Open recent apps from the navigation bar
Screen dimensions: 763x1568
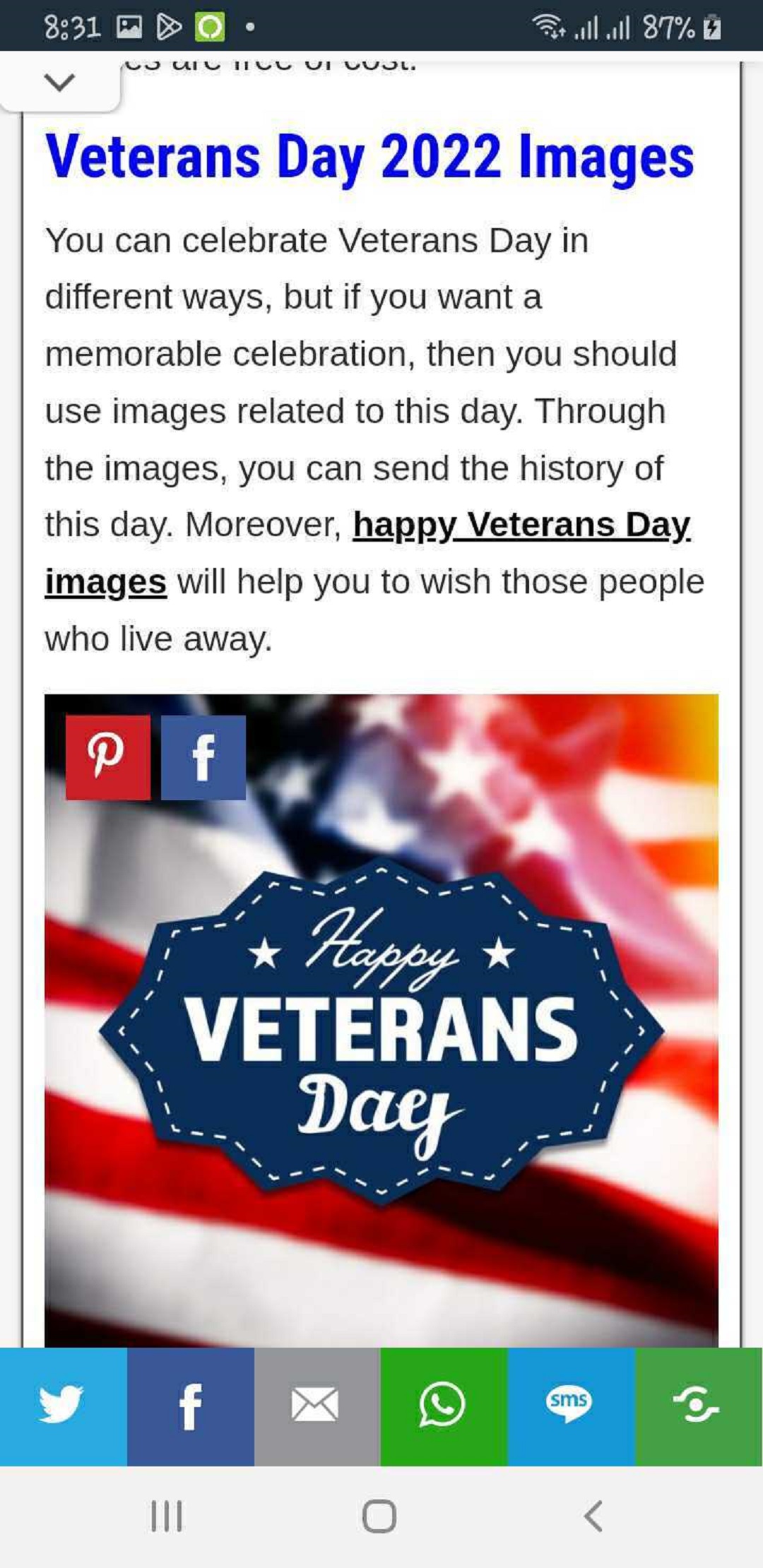(x=167, y=1516)
